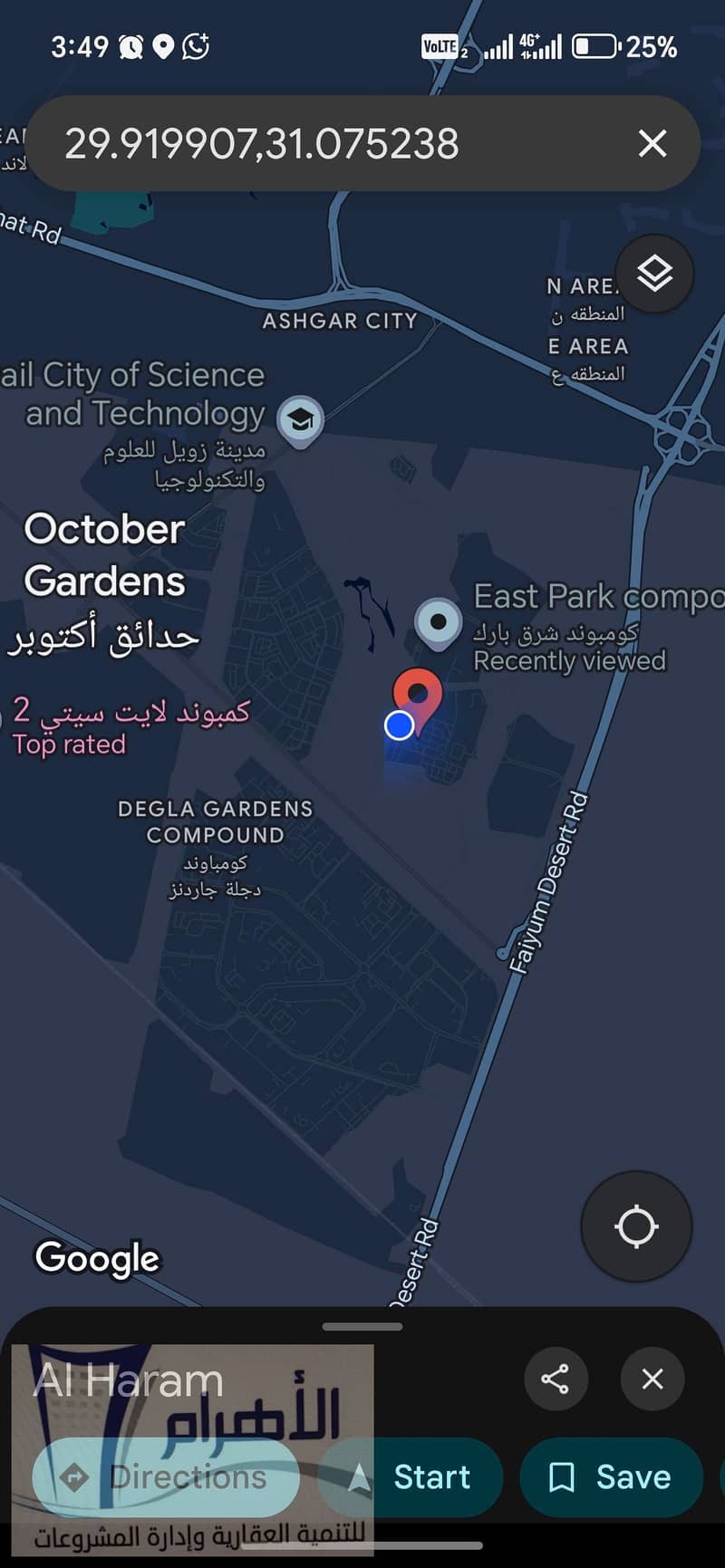Close the Al Haram place sheet
725x1568 pixels.
pos(652,1378)
